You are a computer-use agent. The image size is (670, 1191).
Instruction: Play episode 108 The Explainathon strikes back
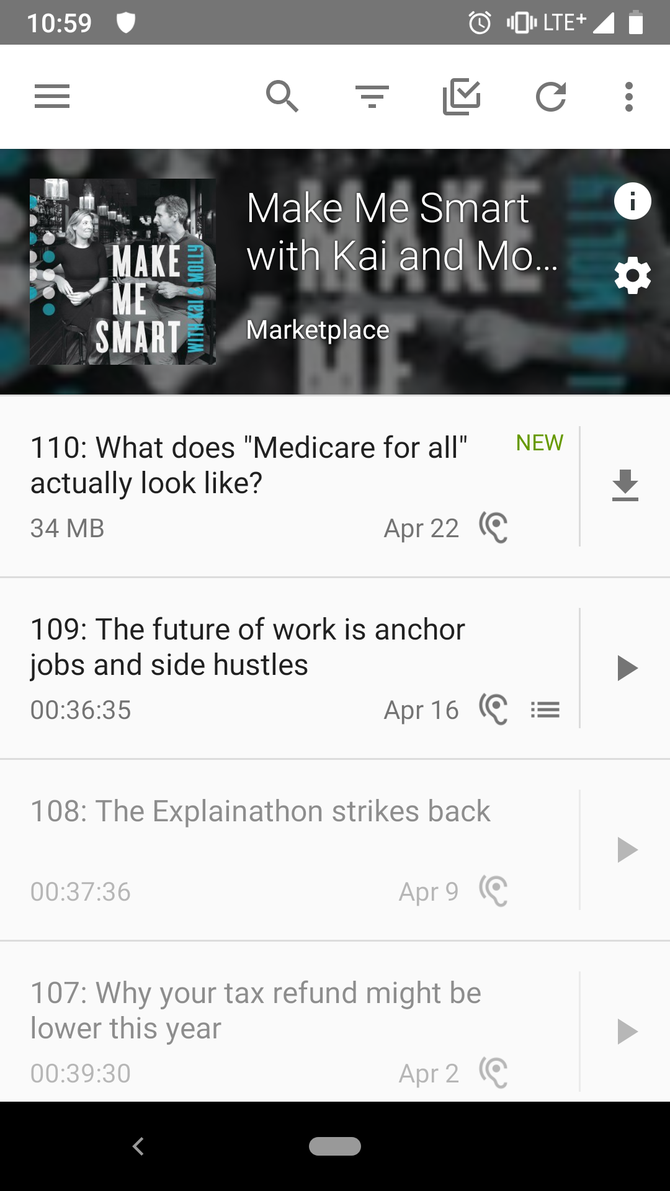[x=626, y=850]
